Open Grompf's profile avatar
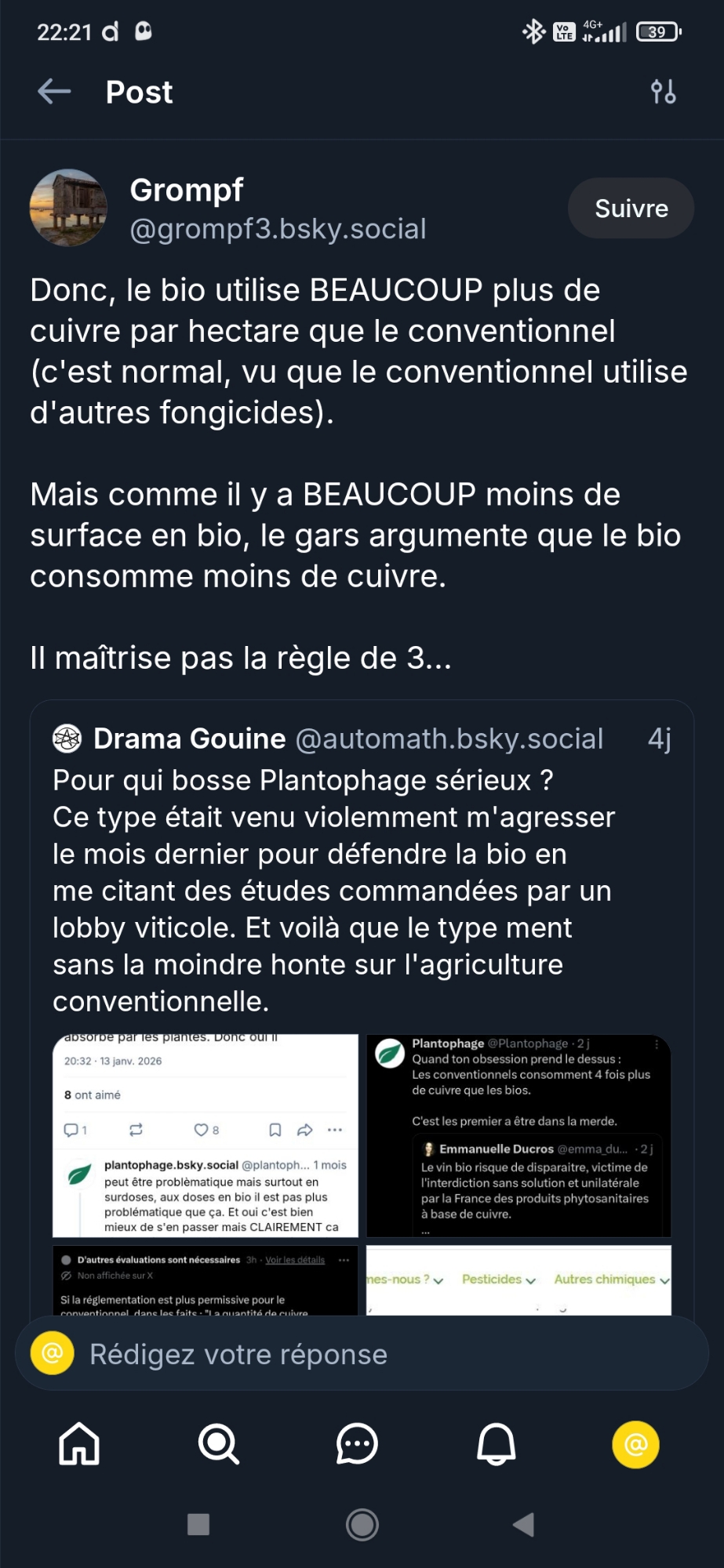Image resolution: width=724 pixels, height=1568 pixels. coord(68,209)
